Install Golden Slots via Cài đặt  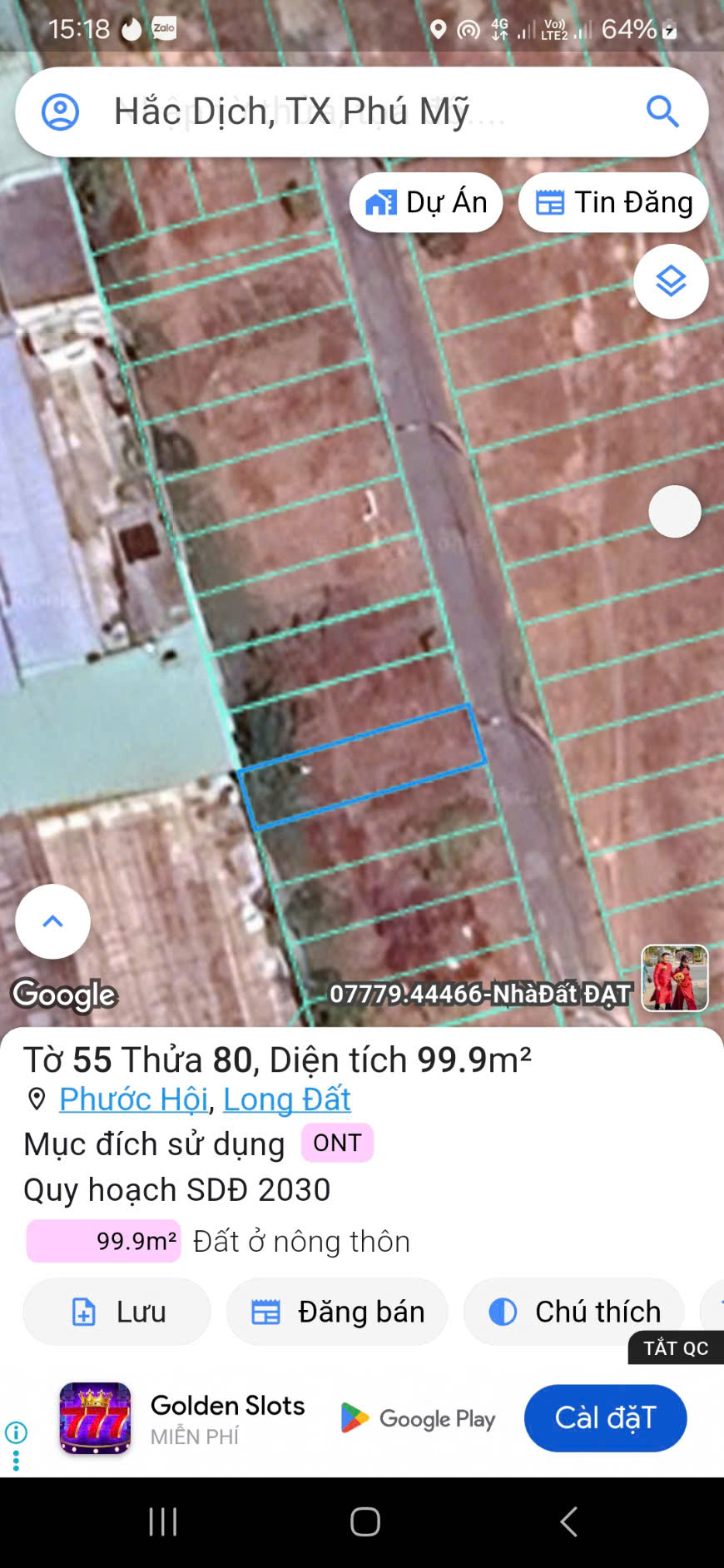(605, 1417)
